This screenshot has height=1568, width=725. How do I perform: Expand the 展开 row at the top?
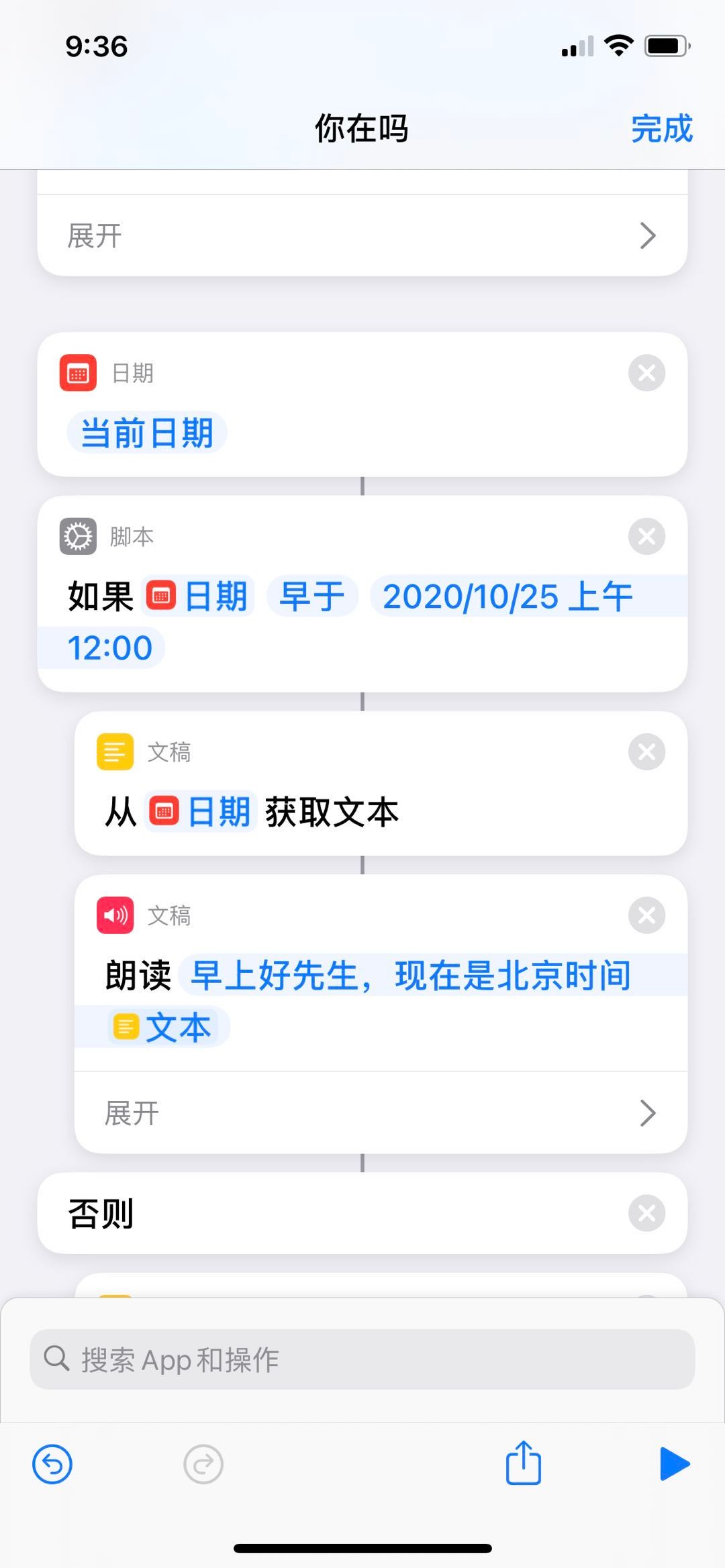362,236
